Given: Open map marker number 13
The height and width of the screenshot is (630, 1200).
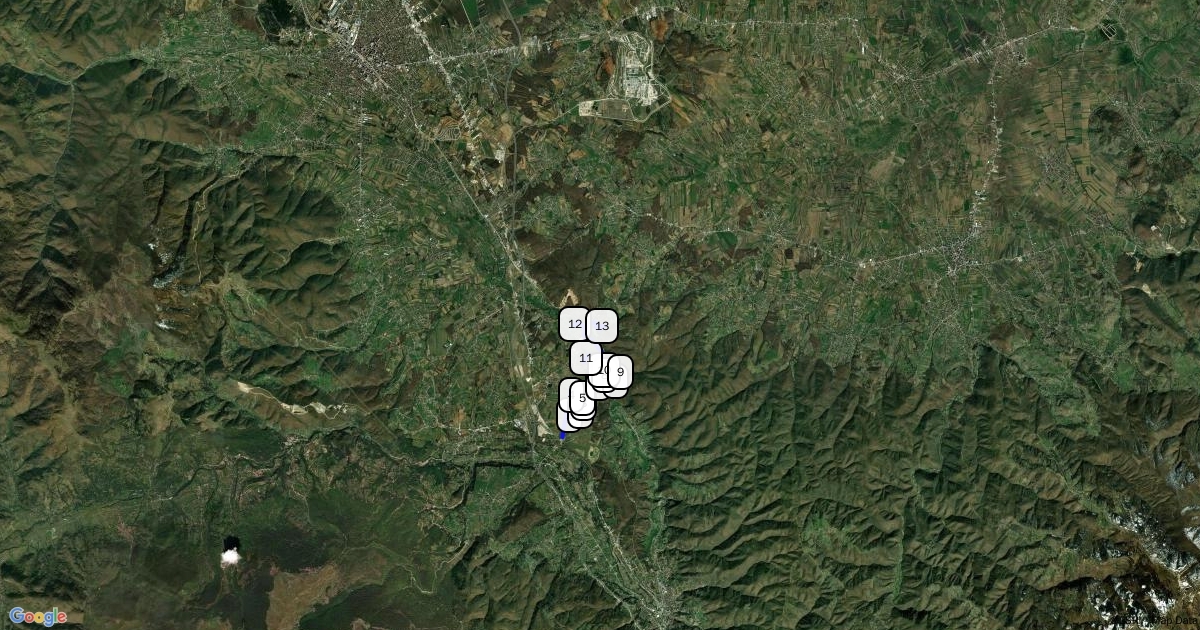Looking at the screenshot, I should pos(602,326).
